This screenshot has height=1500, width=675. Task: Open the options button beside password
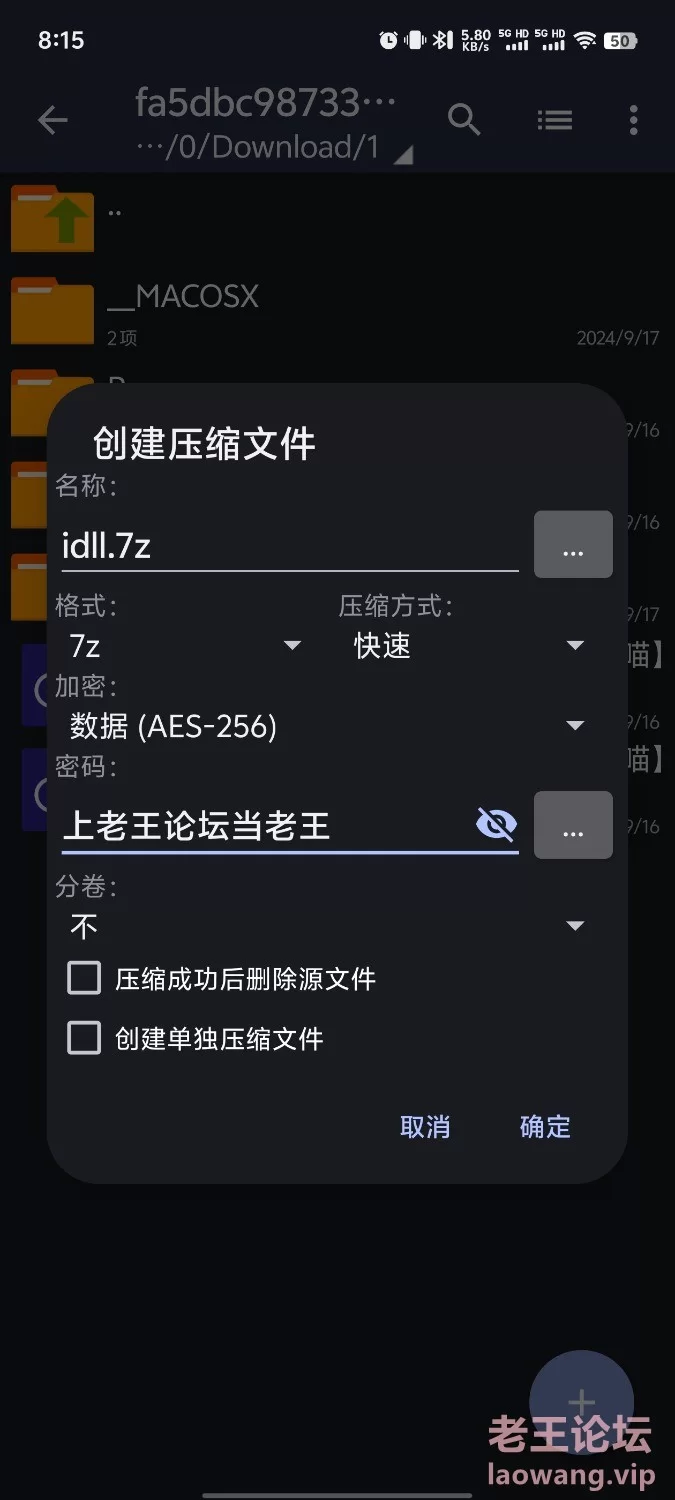[x=573, y=825]
